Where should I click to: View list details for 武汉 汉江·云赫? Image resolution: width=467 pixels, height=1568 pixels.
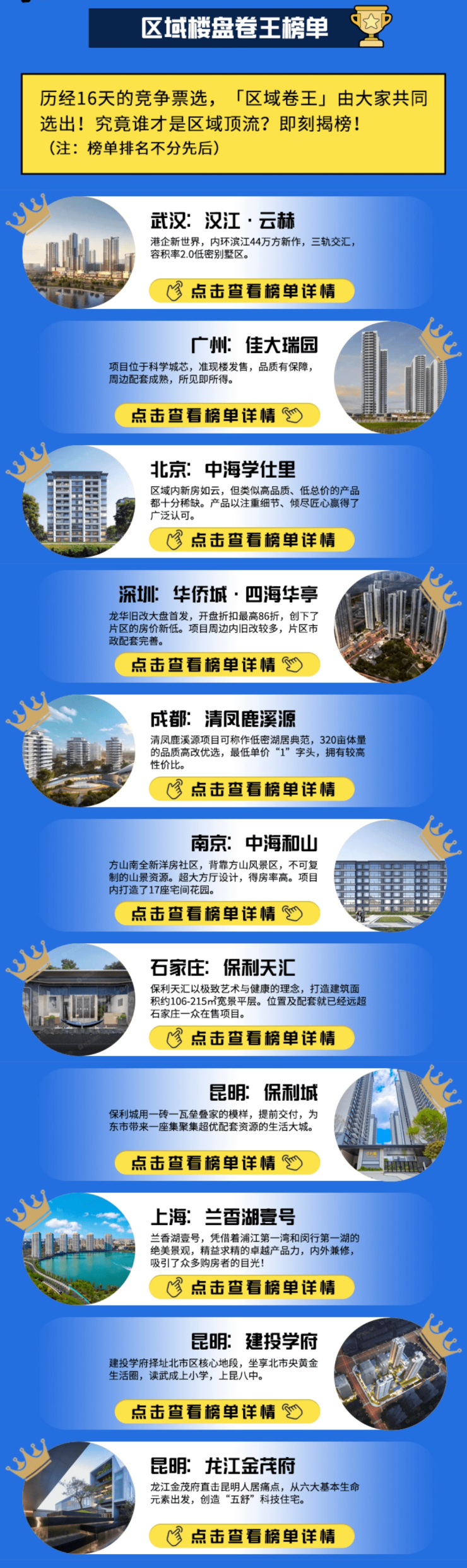pos(252,291)
